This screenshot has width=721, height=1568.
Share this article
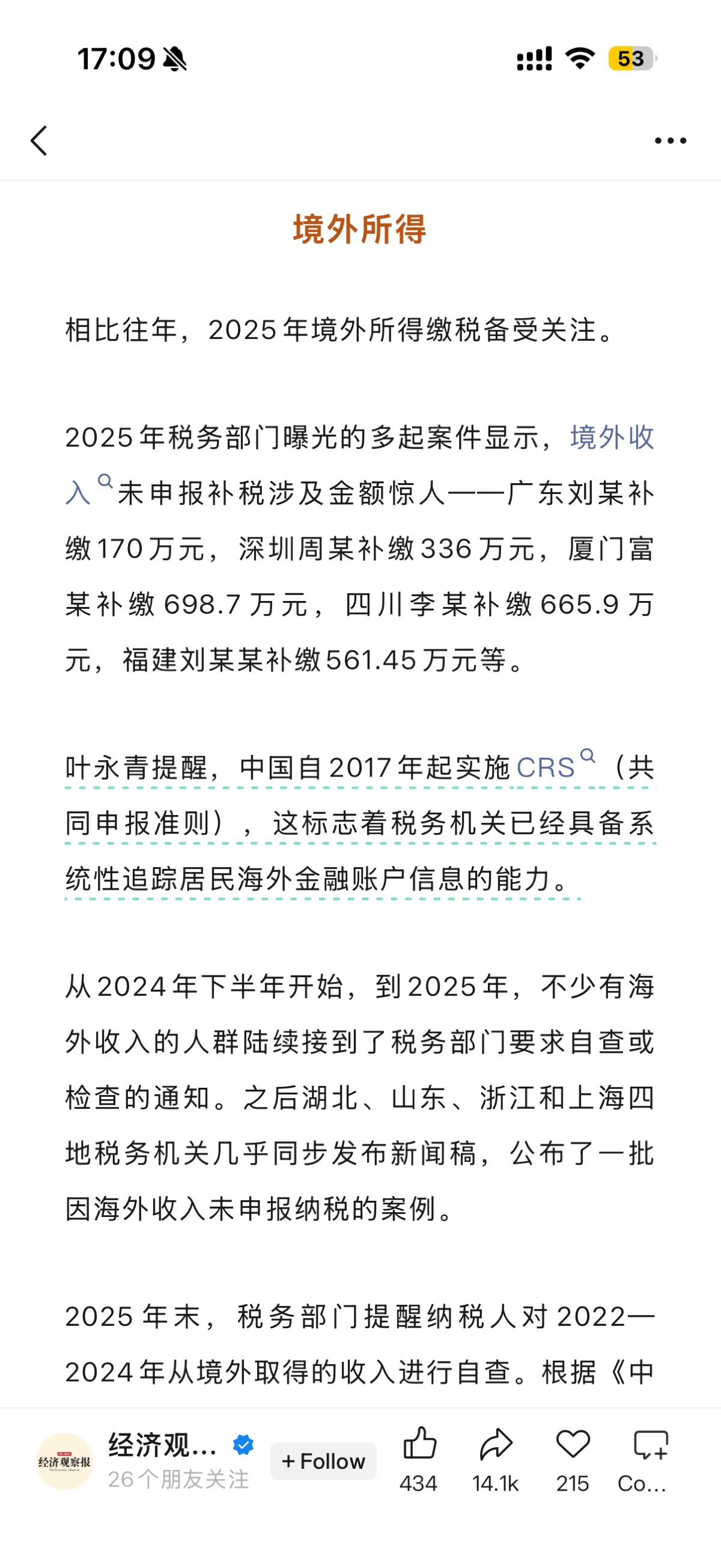(496, 1445)
